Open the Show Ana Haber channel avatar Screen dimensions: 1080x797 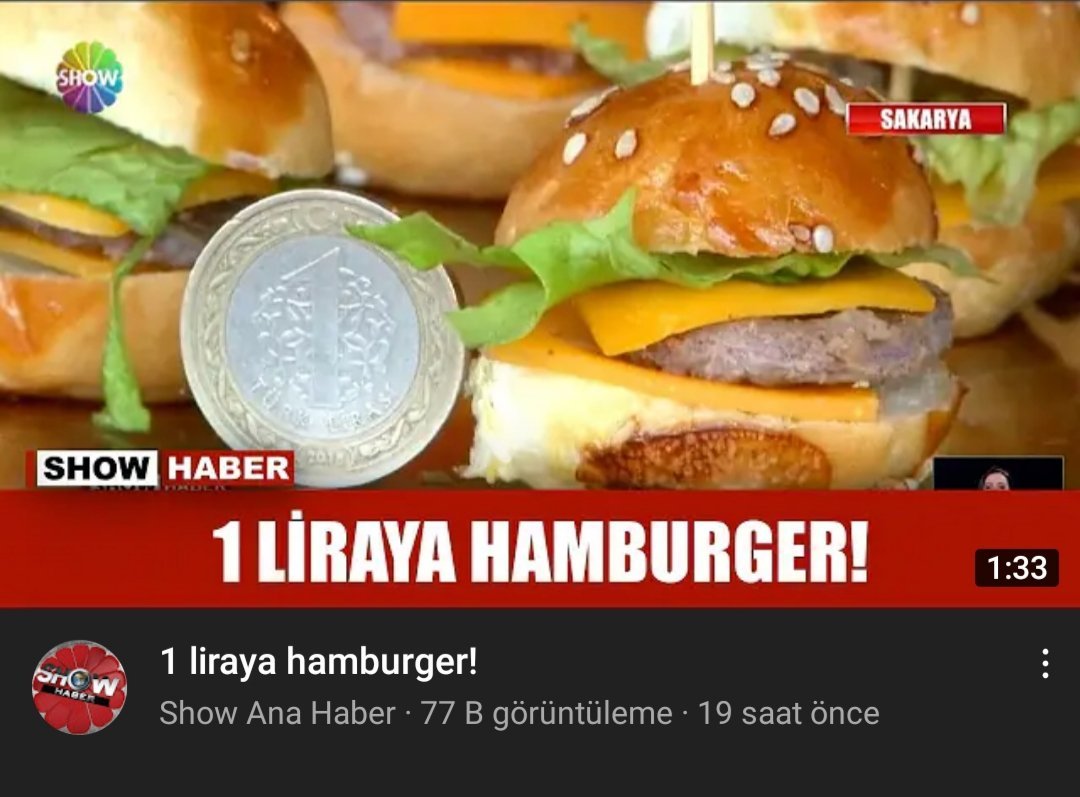(x=79, y=687)
